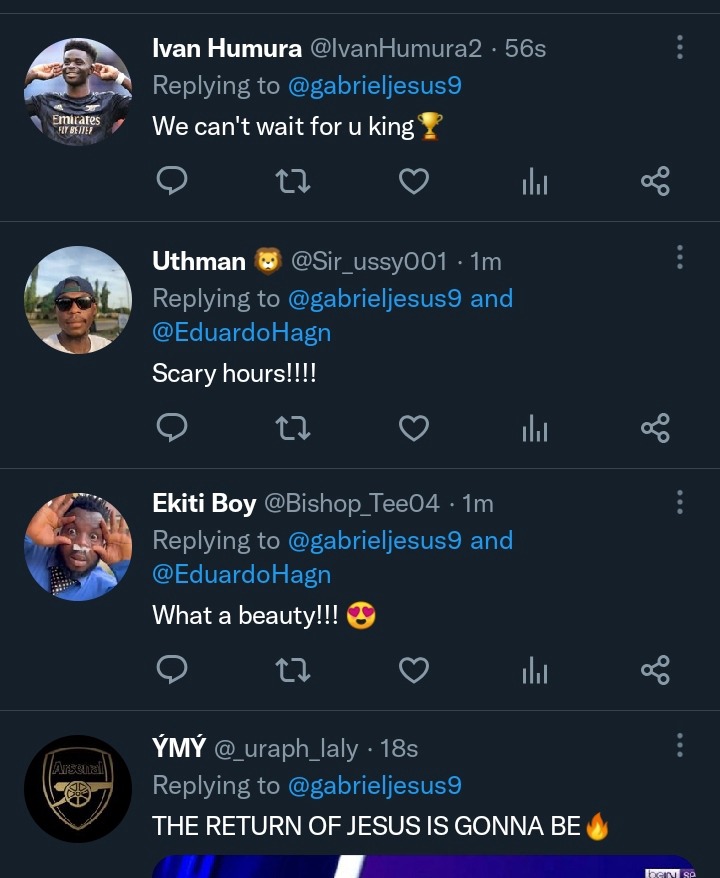View analytics for Ivan Humura's reply
The height and width of the screenshot is (878, 720).
coord(535,181)
